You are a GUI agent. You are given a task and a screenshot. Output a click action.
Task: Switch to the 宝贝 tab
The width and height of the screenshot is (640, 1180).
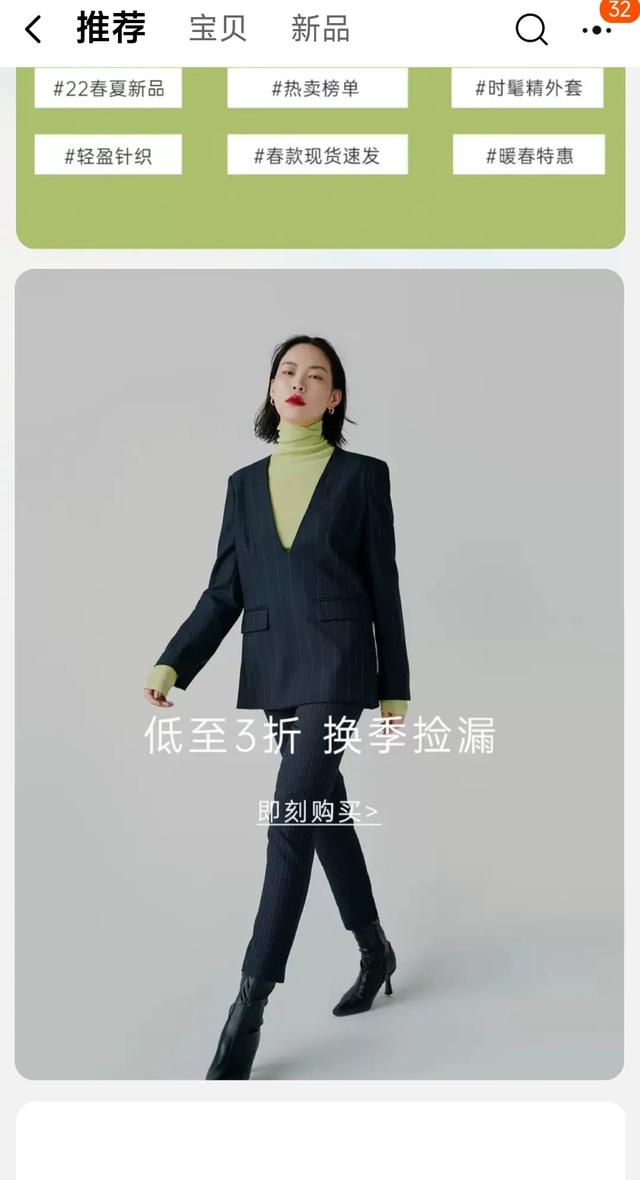pos(218,29)
